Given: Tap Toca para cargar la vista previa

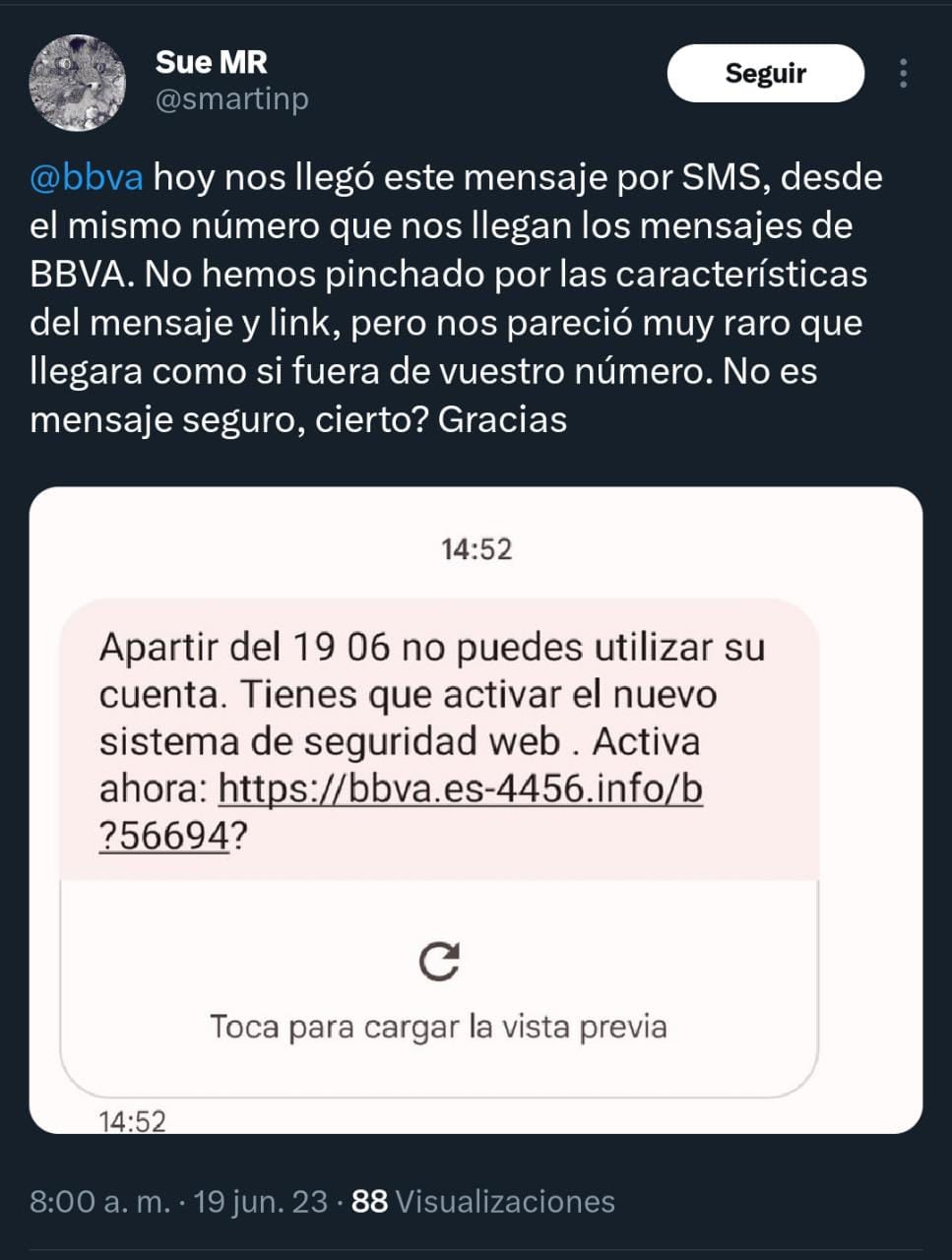Looking at the screenshot, I should (x=438, y=1027).
